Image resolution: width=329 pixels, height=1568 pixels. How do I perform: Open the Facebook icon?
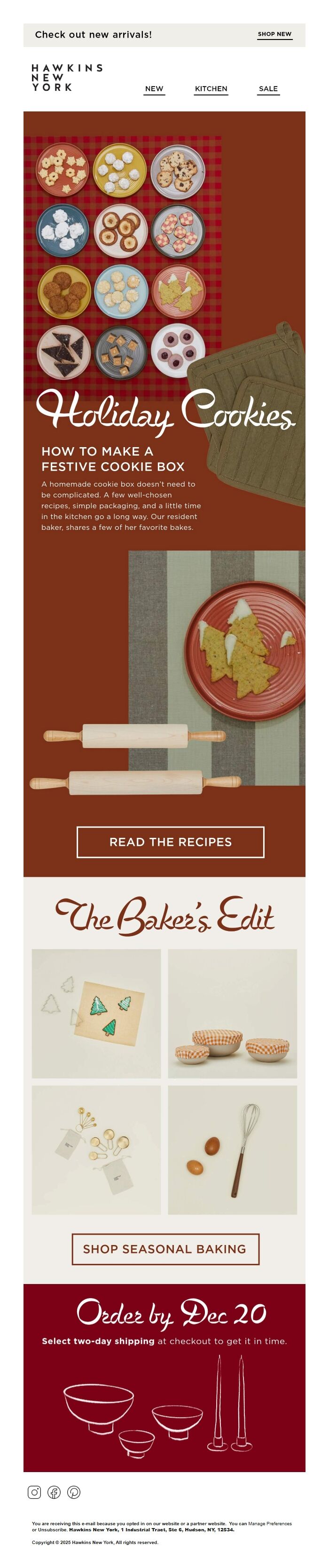coord(54,1491)
